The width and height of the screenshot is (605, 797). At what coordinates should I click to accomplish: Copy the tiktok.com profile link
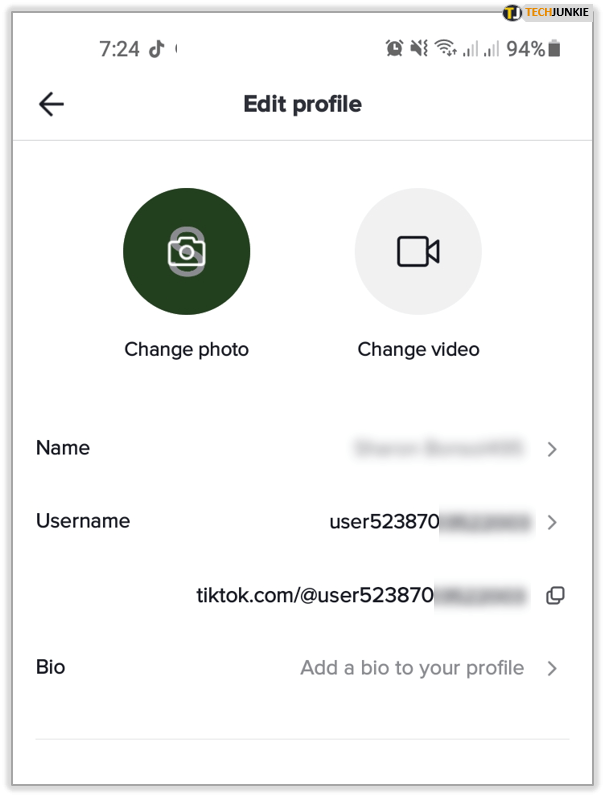[555, 596]
